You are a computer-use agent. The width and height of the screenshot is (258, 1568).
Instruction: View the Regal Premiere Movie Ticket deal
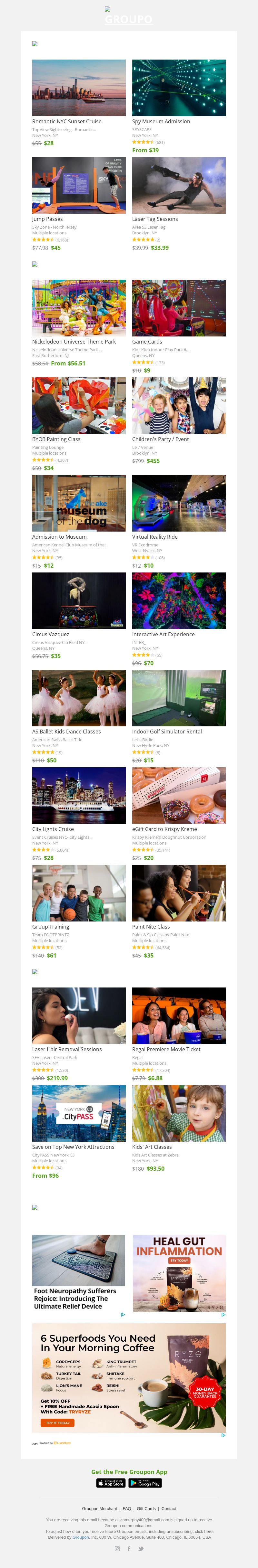(x=179, y=1015)
